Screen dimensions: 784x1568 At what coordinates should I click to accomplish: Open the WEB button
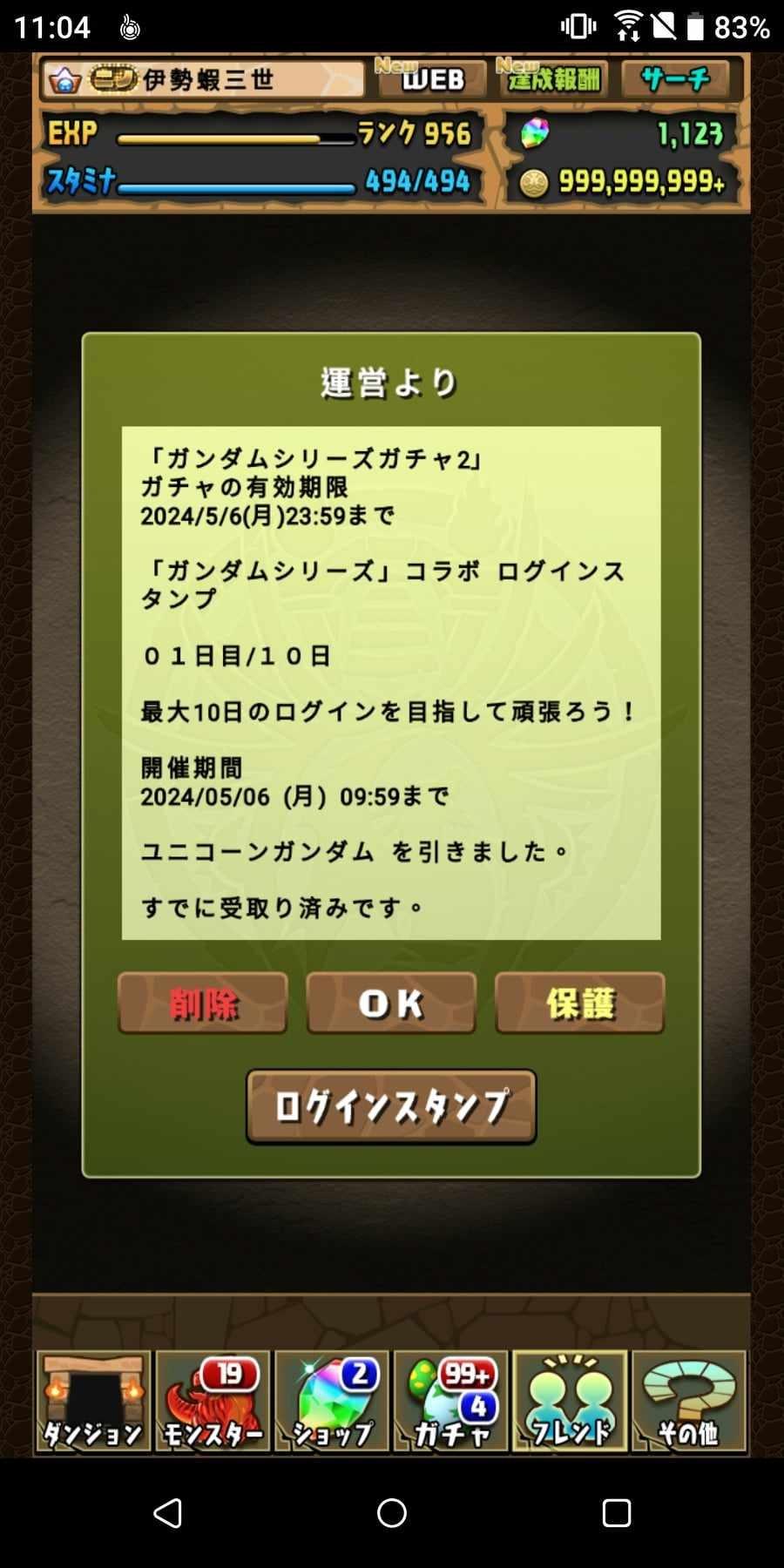pyautogui.click(x=432, y=80)
